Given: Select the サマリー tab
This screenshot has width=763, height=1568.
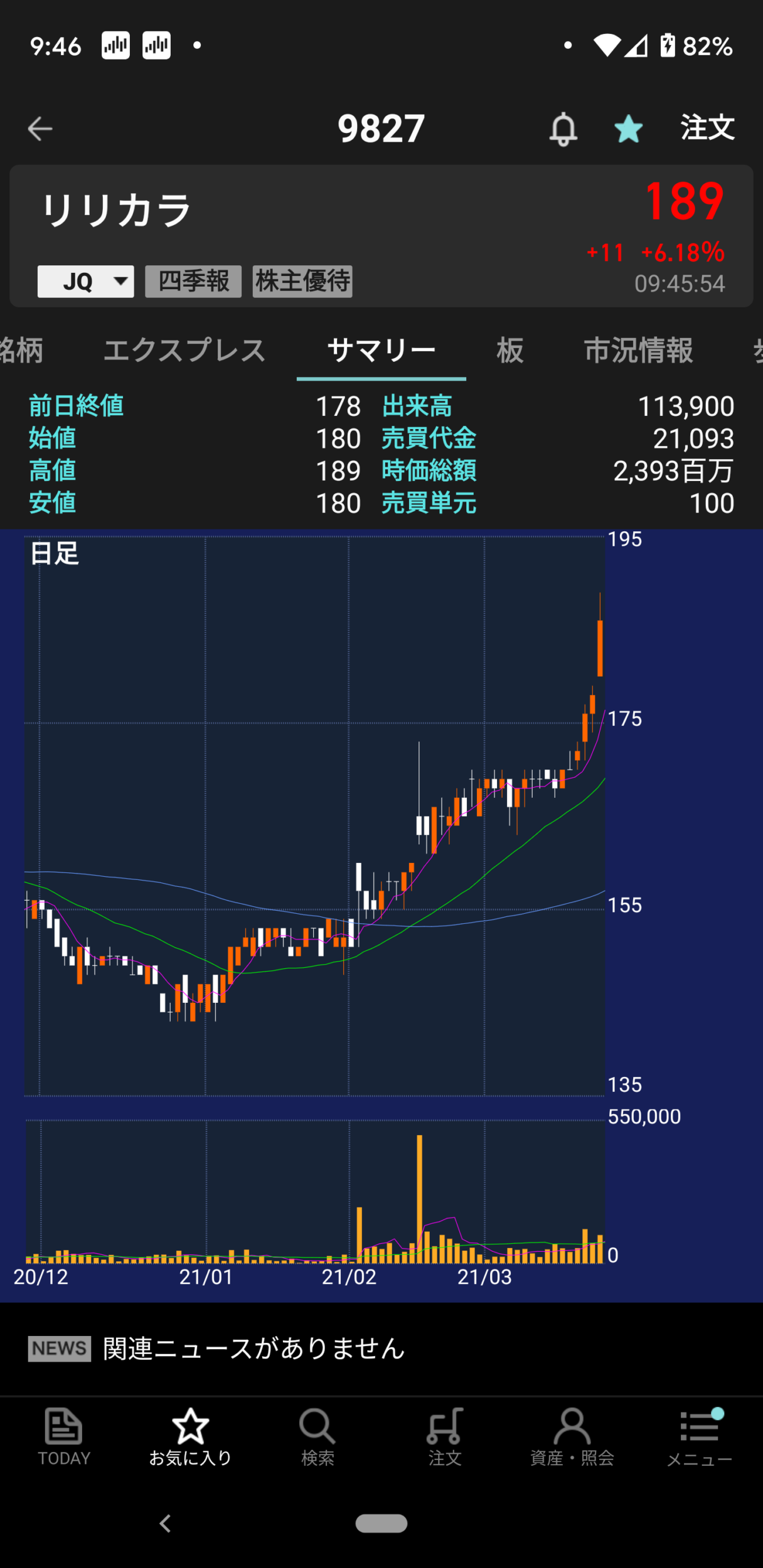Looking at the screenshot, I should [381, 350].
